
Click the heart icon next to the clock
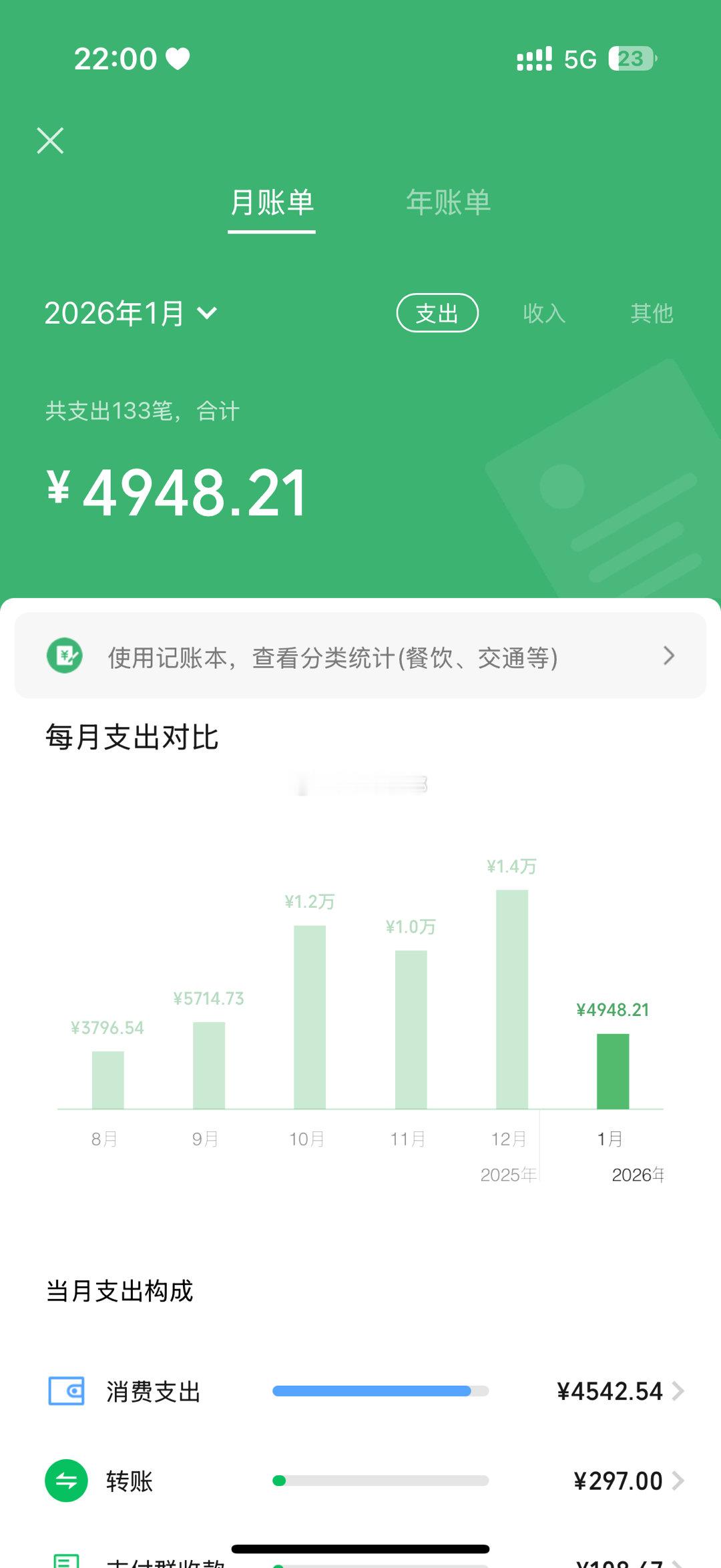(176, 59)
